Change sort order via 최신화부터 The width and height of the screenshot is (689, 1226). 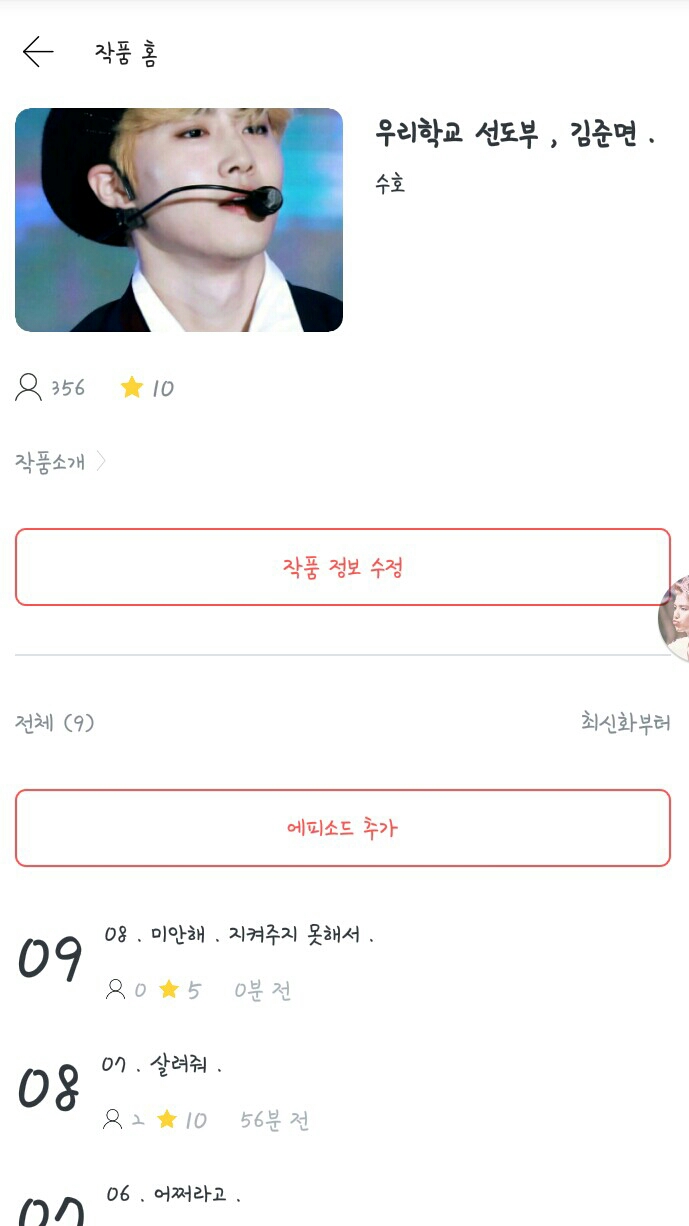[625, 722]
